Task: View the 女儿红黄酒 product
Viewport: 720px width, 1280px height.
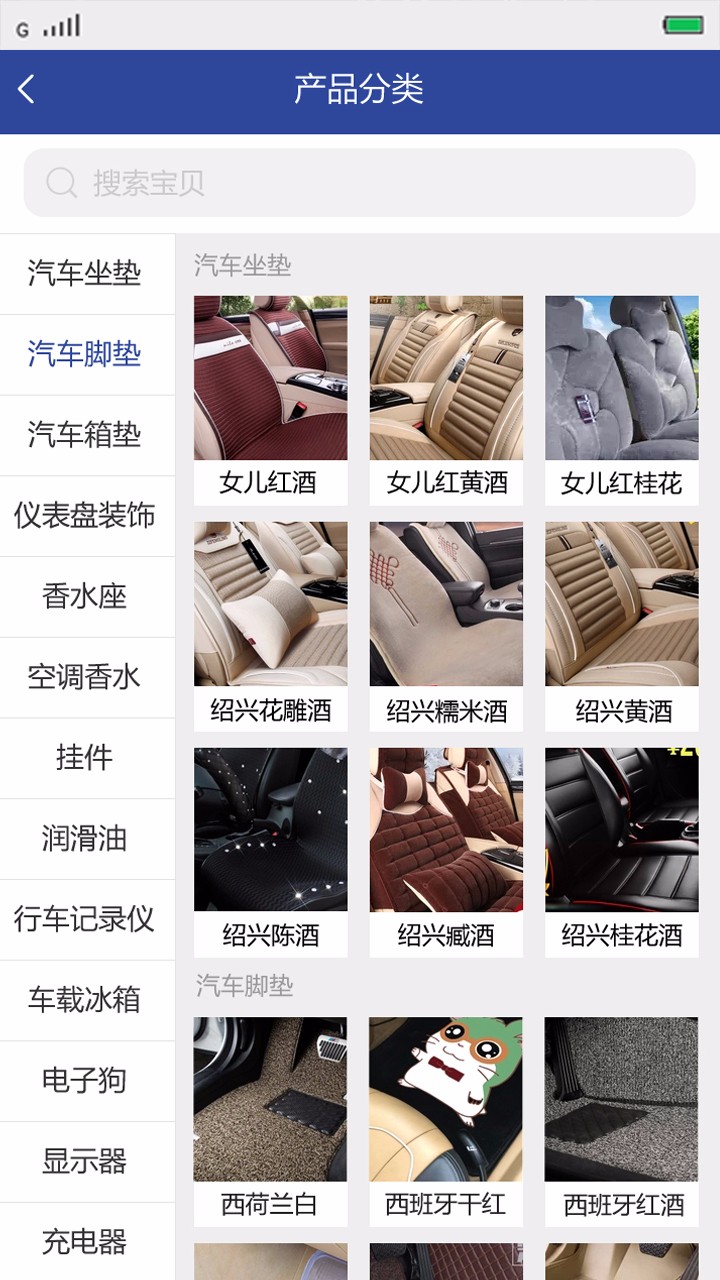Action: (446, 400)
